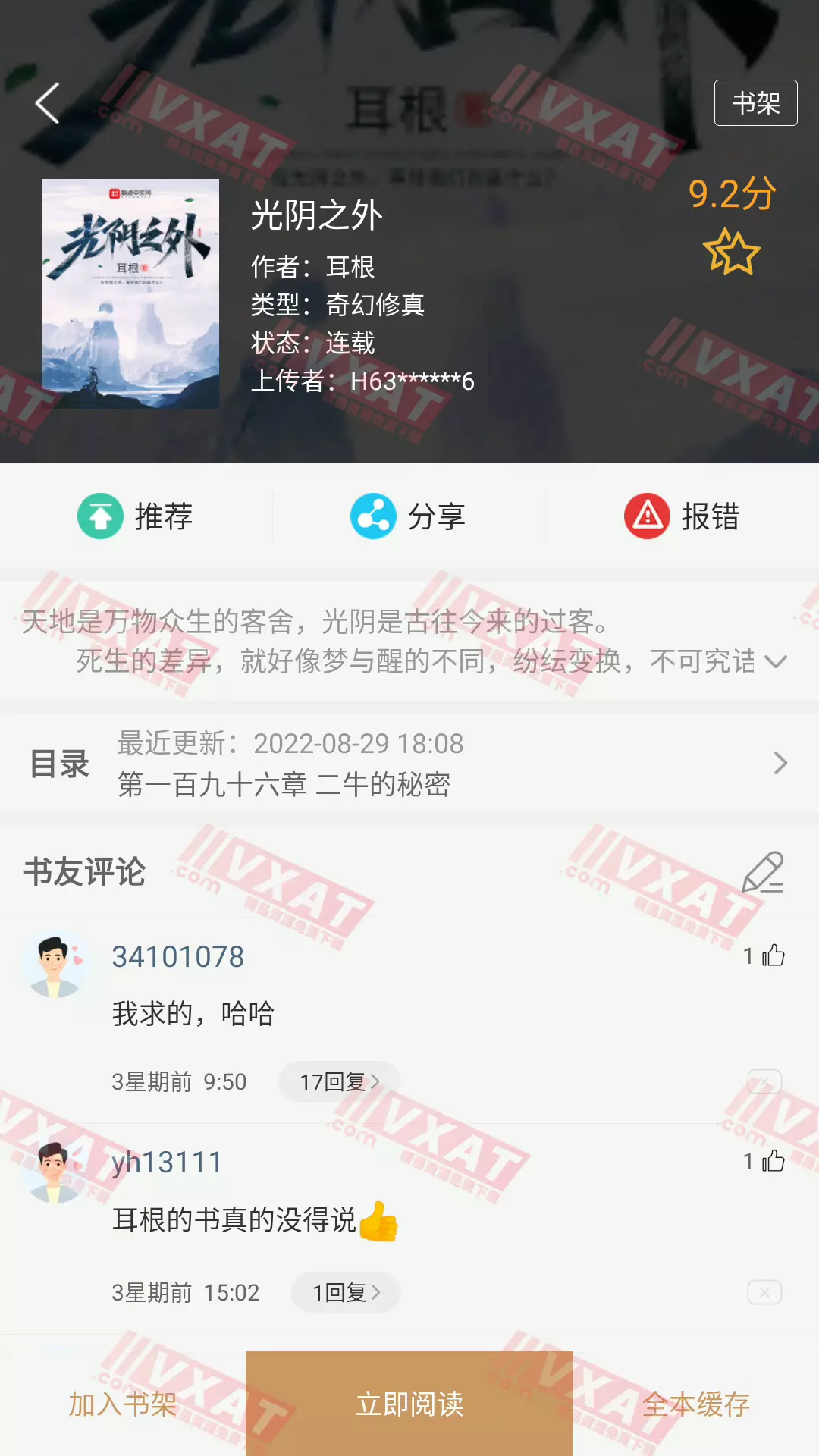Write a new comment with pencil icon
Viewport: 819px width, 1456px height.
pyautogui.click(x=762, y=872)
